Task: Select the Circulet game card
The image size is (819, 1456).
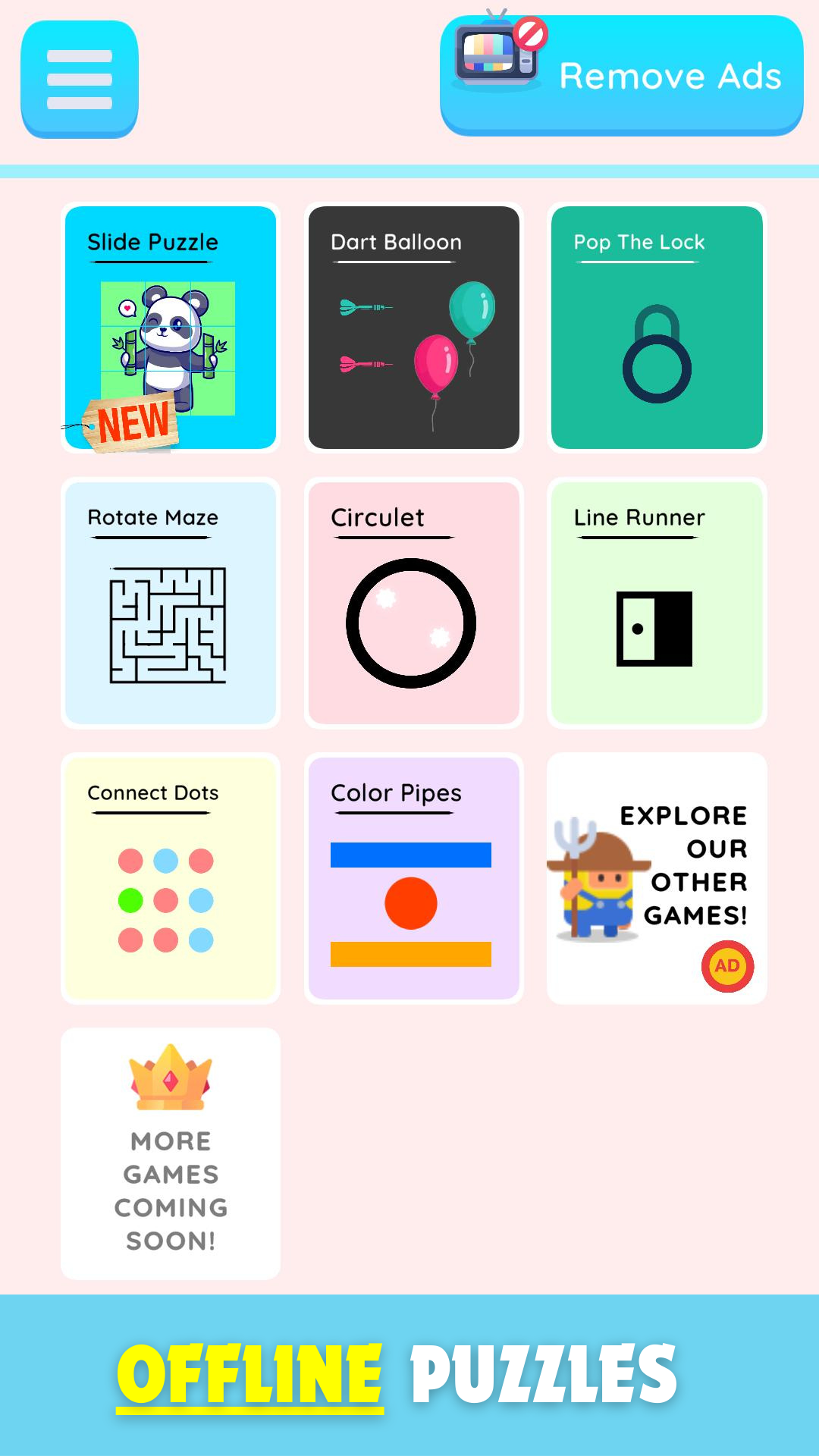Action: point(413,603)
